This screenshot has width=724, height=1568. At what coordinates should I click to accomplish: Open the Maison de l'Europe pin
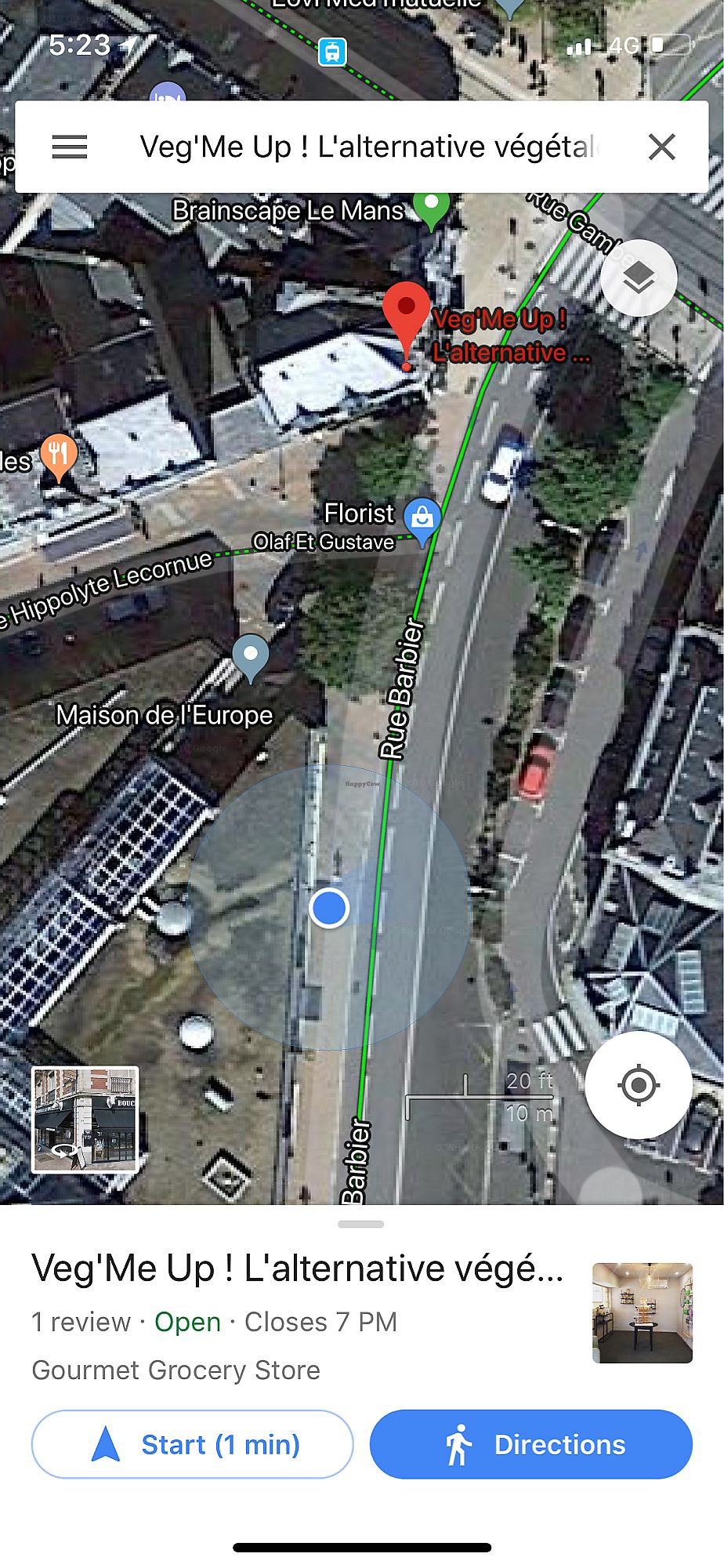coord(251,655)
